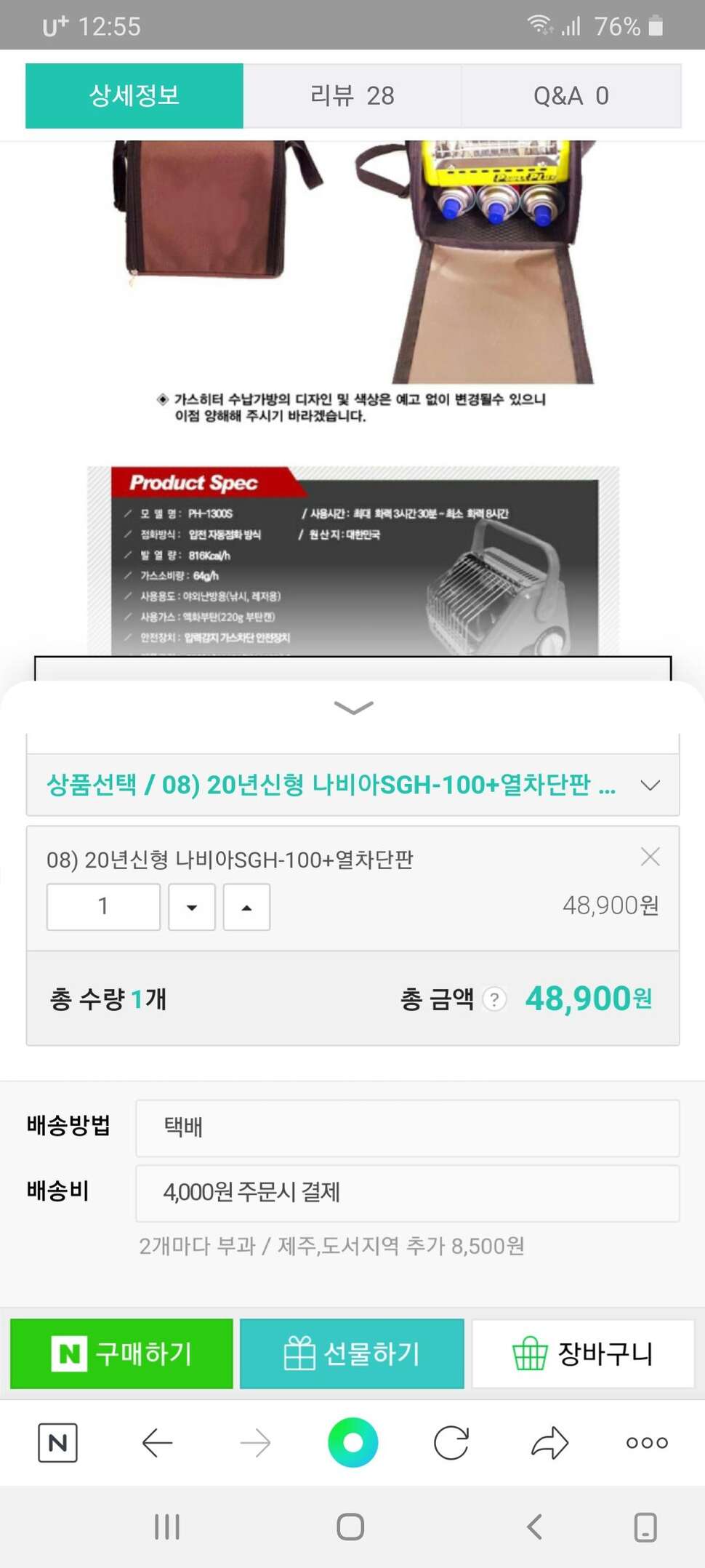
Task: Collapse the purchase options panel chevron
Action: [x=353, y=707]
